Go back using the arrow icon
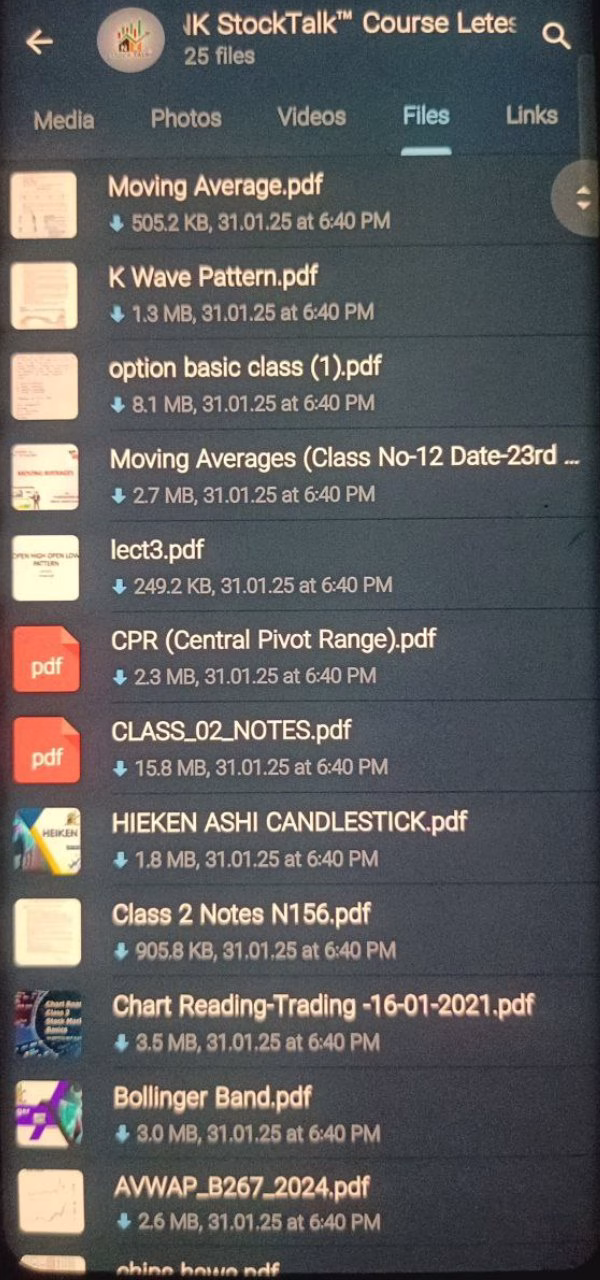The image size is (600, 1280). pos(39,41)
